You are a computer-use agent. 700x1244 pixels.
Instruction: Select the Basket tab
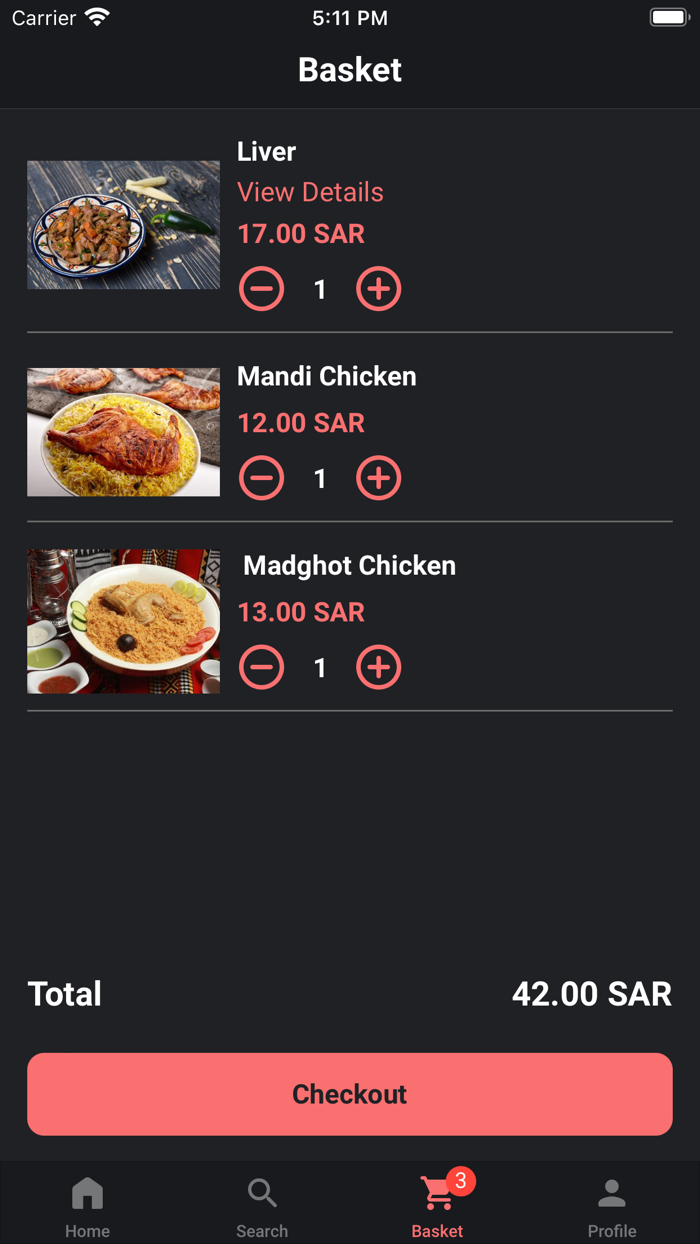click(437, 1204)
